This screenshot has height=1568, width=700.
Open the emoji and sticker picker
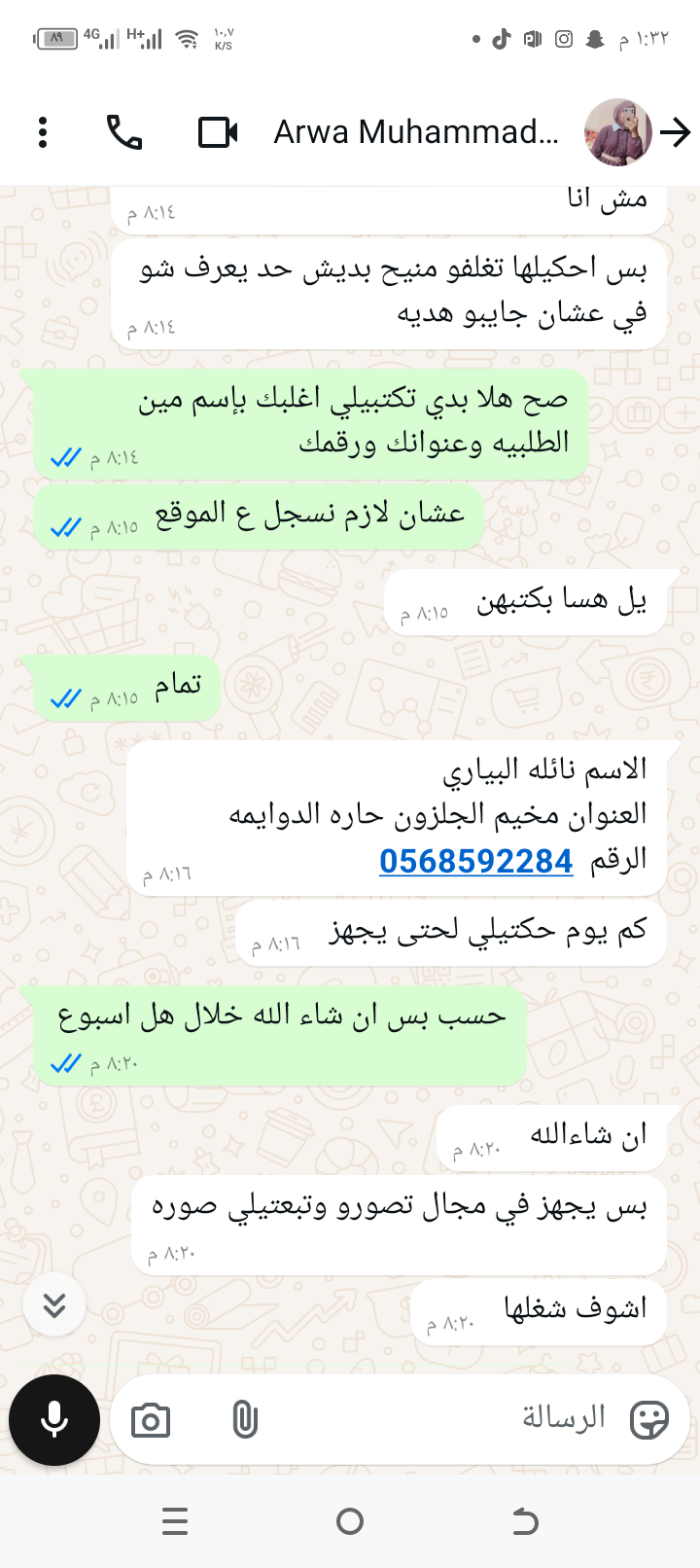coord(648,1420)
